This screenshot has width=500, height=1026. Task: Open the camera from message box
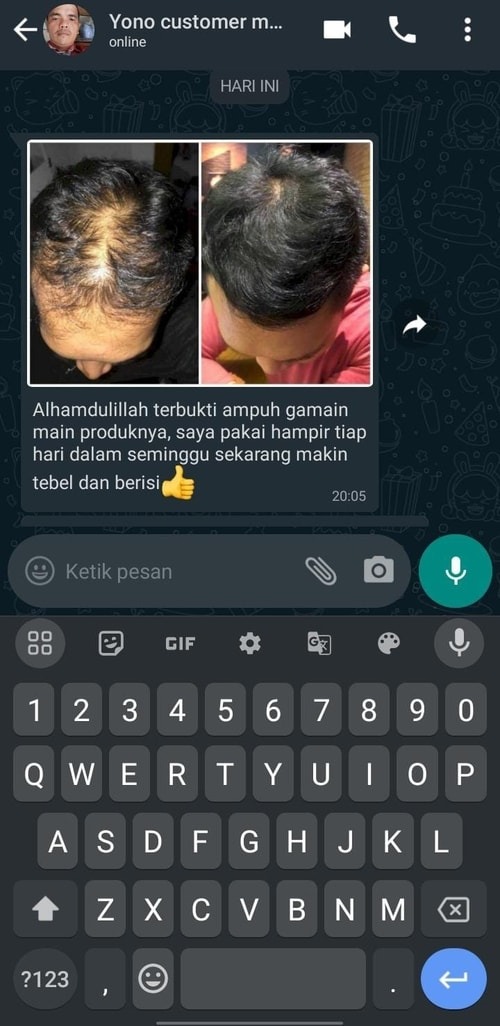click(379, 570)
